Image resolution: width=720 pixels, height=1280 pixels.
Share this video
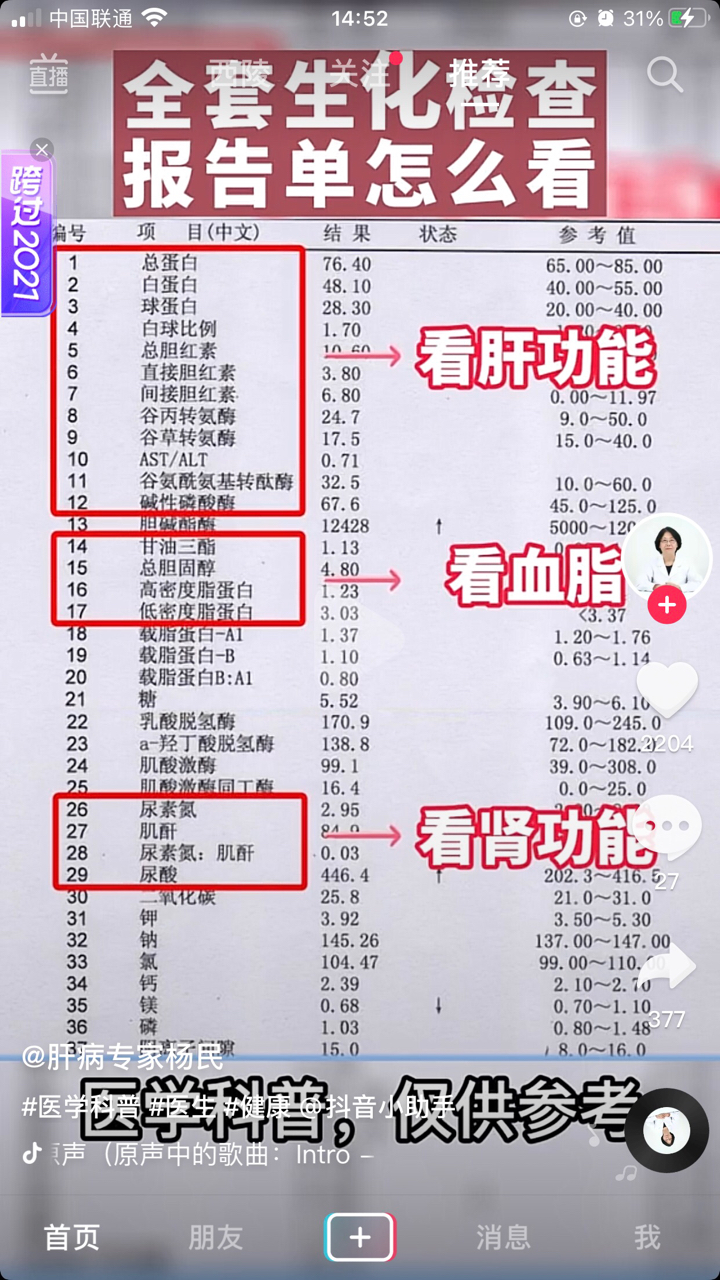(666, 965)
